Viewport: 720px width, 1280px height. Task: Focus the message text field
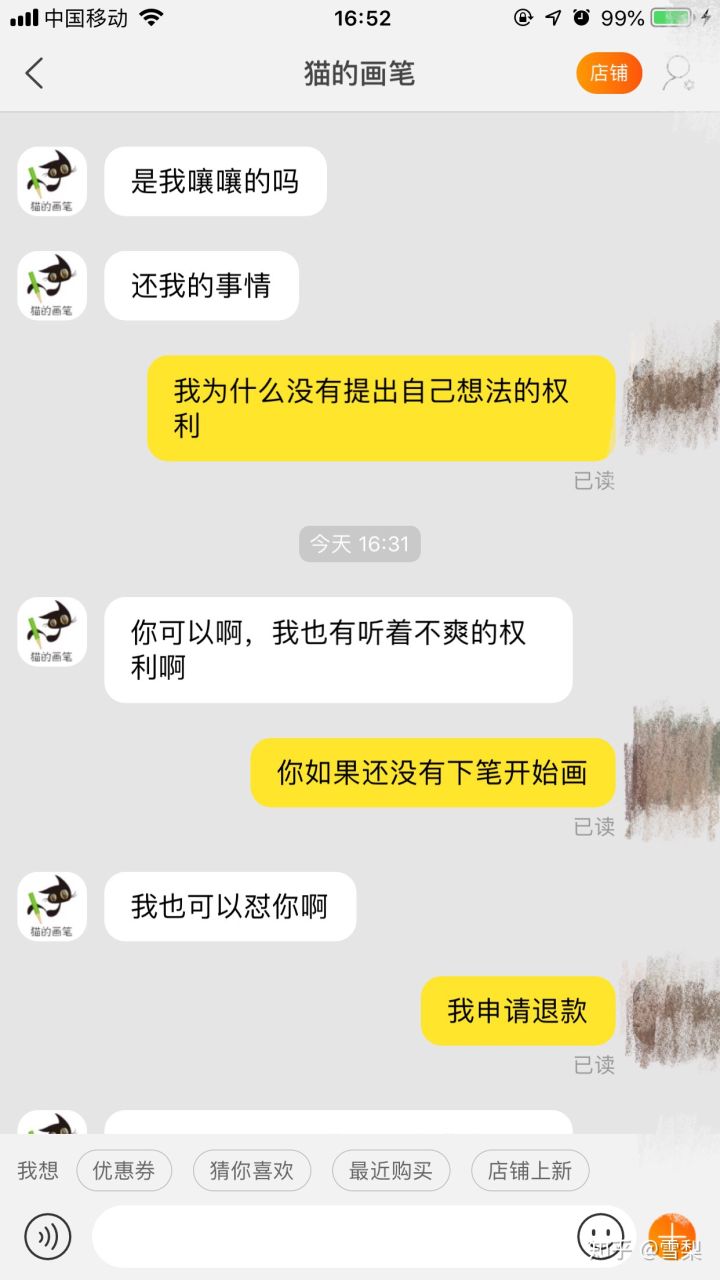[330, 1237]
